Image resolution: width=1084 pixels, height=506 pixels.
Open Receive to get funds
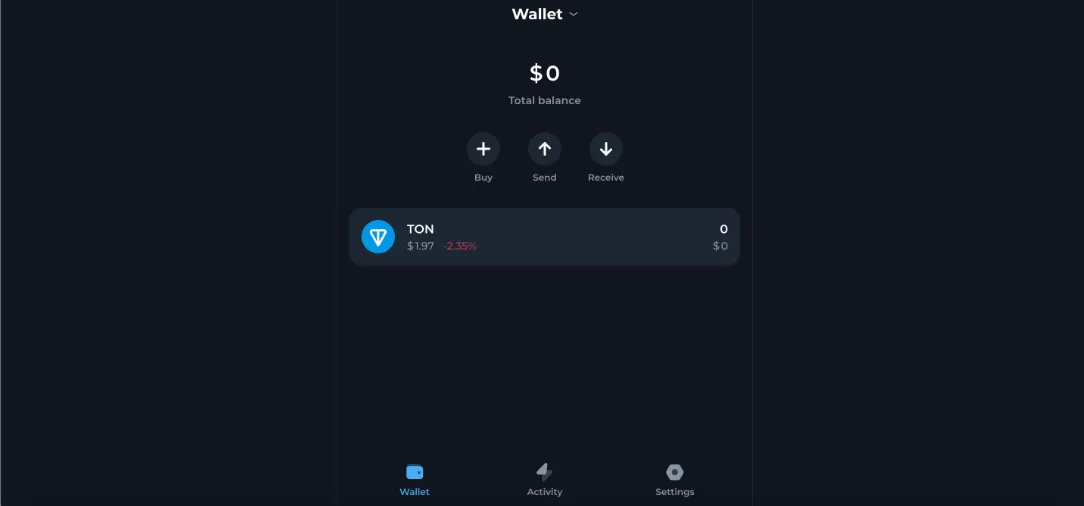pyautogui.click(x=605, y=150)
